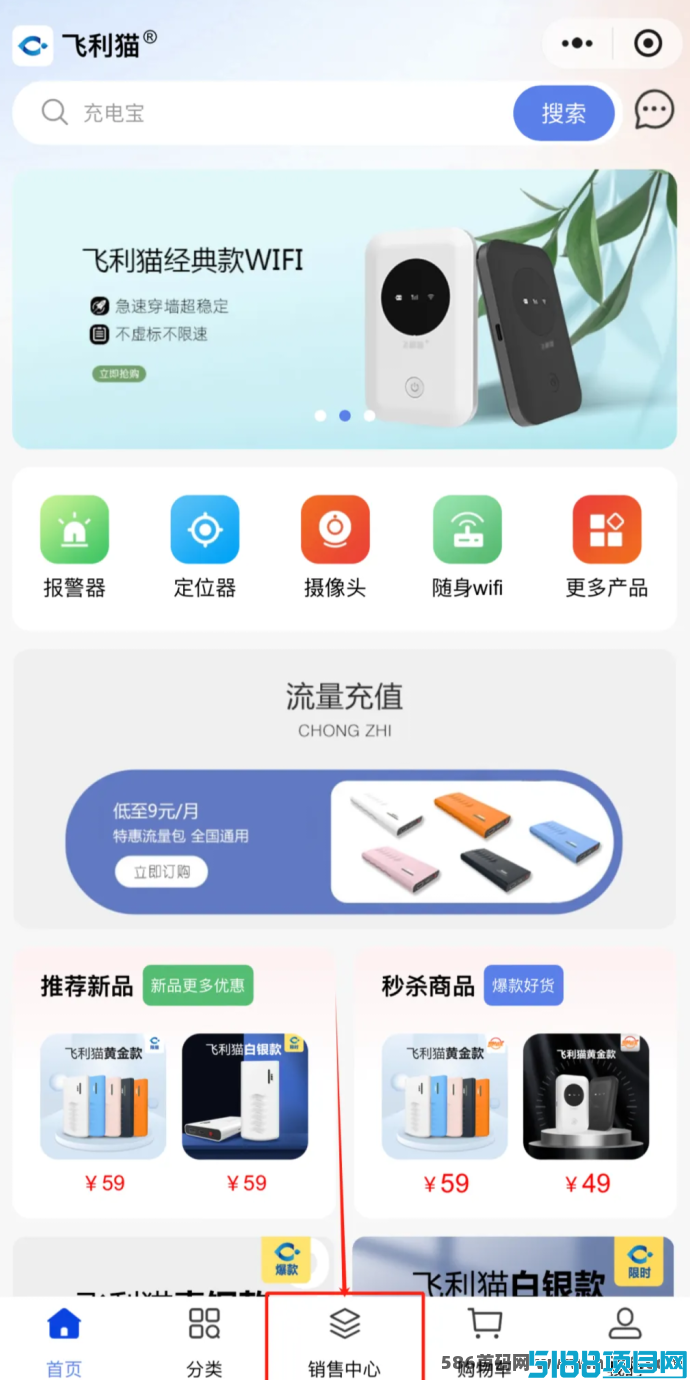Select the 爆款好货 tag
Screen dimensions: 690x1380
[524, 985]
